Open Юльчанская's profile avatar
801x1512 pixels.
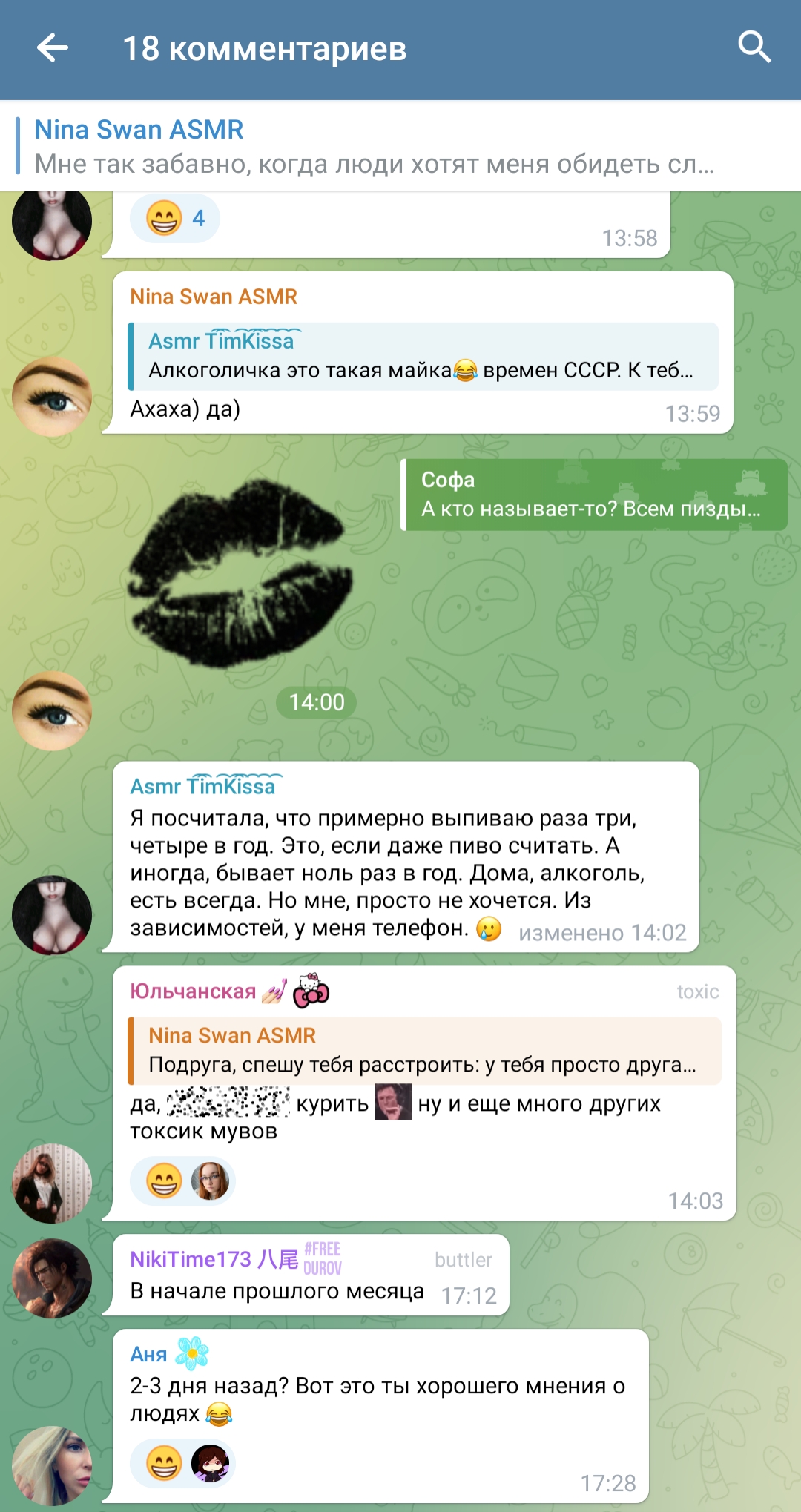[x=52, y=1183]
